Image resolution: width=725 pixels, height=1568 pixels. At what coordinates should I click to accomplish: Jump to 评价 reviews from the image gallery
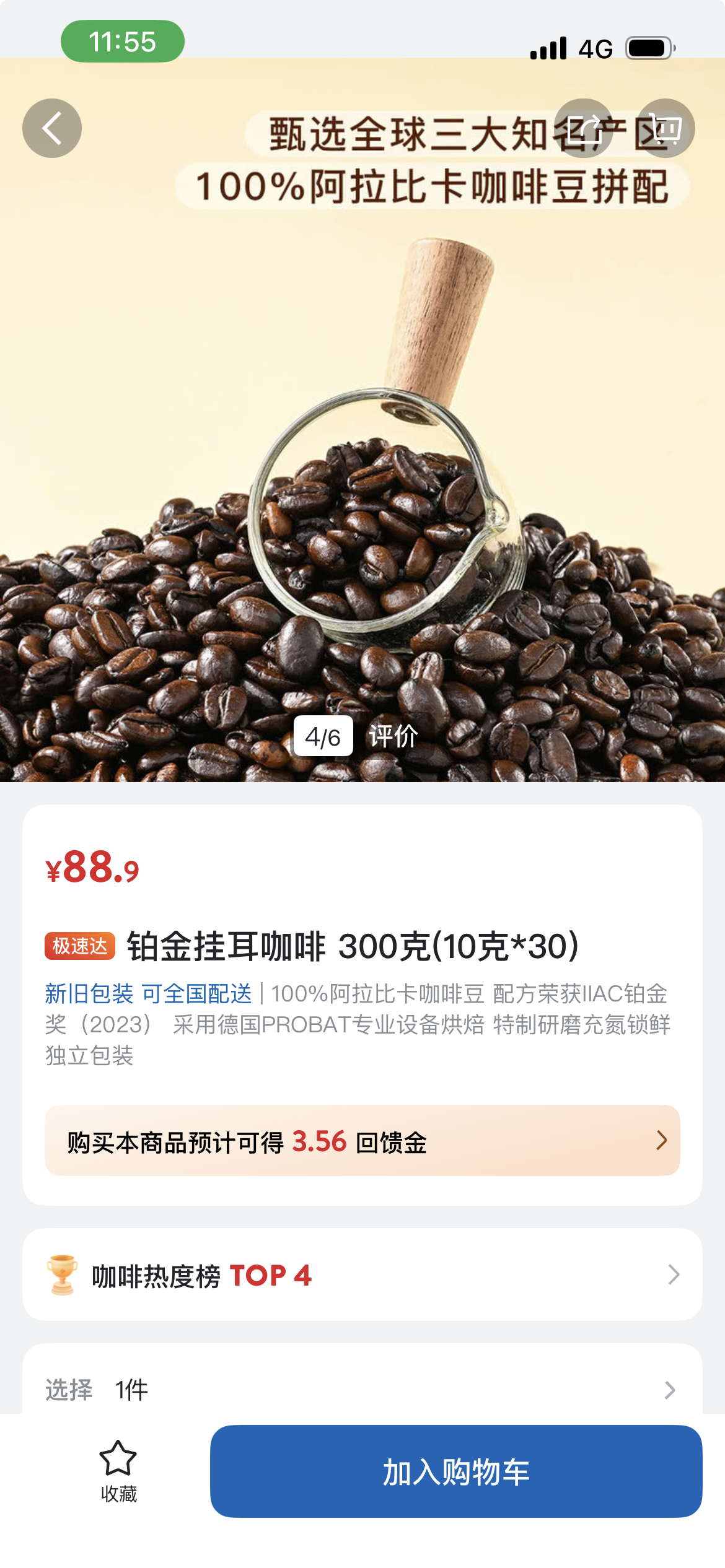393,736
